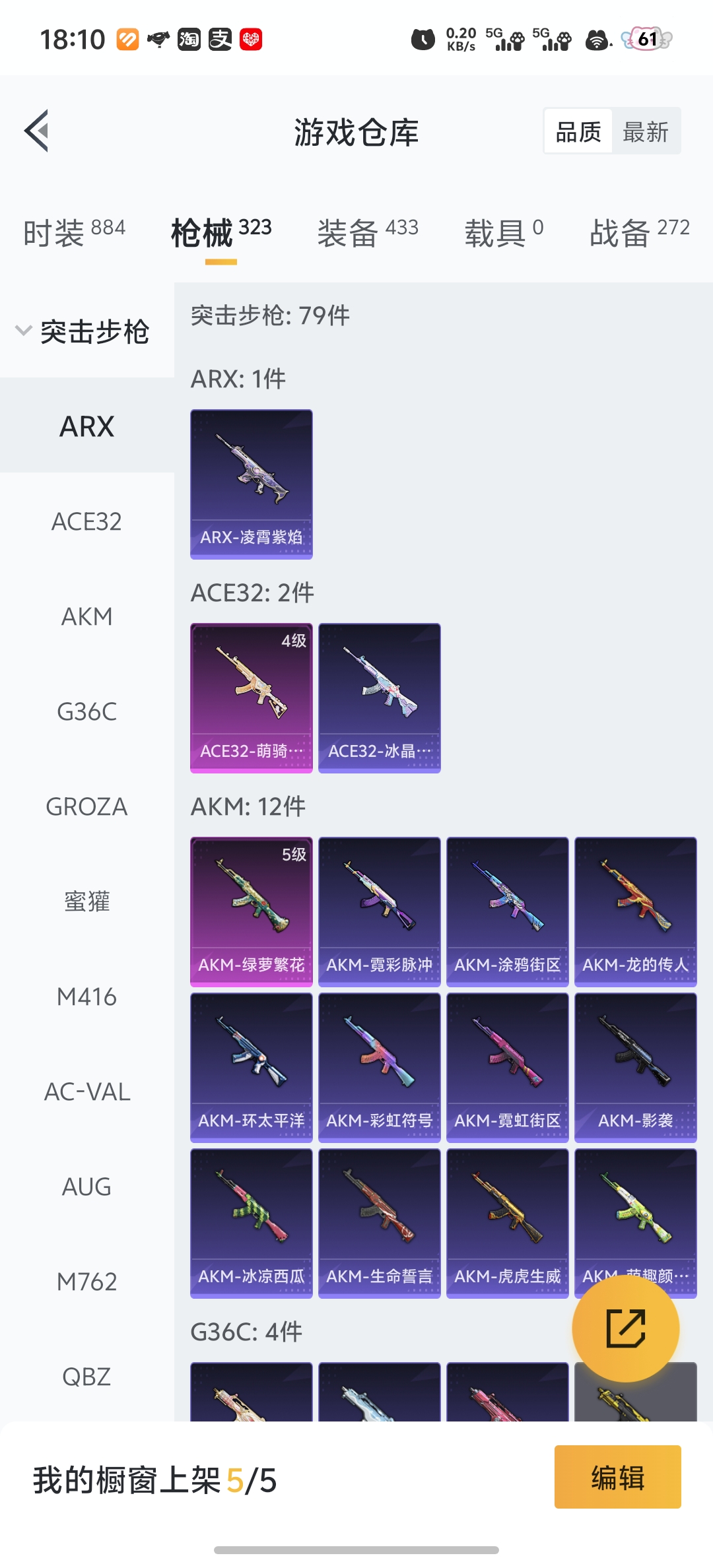Image resolution: width=713 pixels, height=1568 pixels.
Task: Select AUG in the weapon sidebar
Action: click(x=86, y=1187)
